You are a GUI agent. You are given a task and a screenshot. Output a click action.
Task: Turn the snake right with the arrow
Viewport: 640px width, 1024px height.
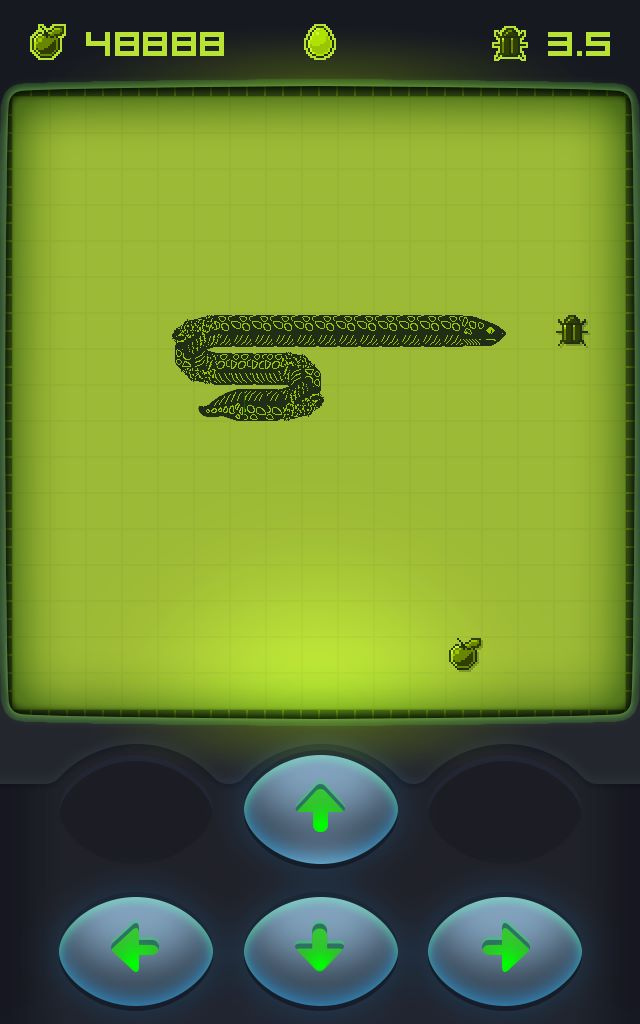point(505,950)
